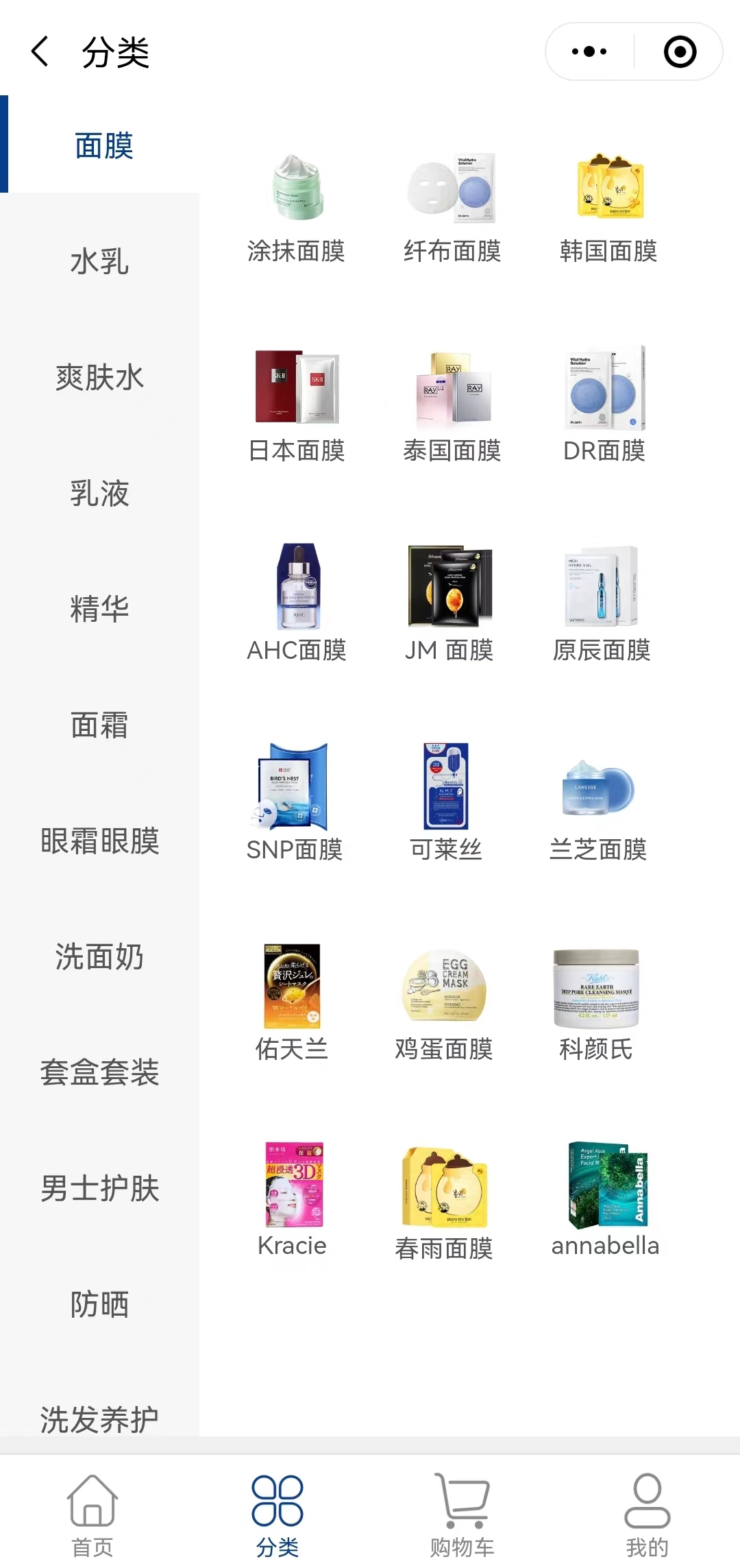Image resolution: width=740 pixels, height=1568 pixels.
Task: Open the 购物车 shopping cart tab
Action: (x=462, y=1513)
